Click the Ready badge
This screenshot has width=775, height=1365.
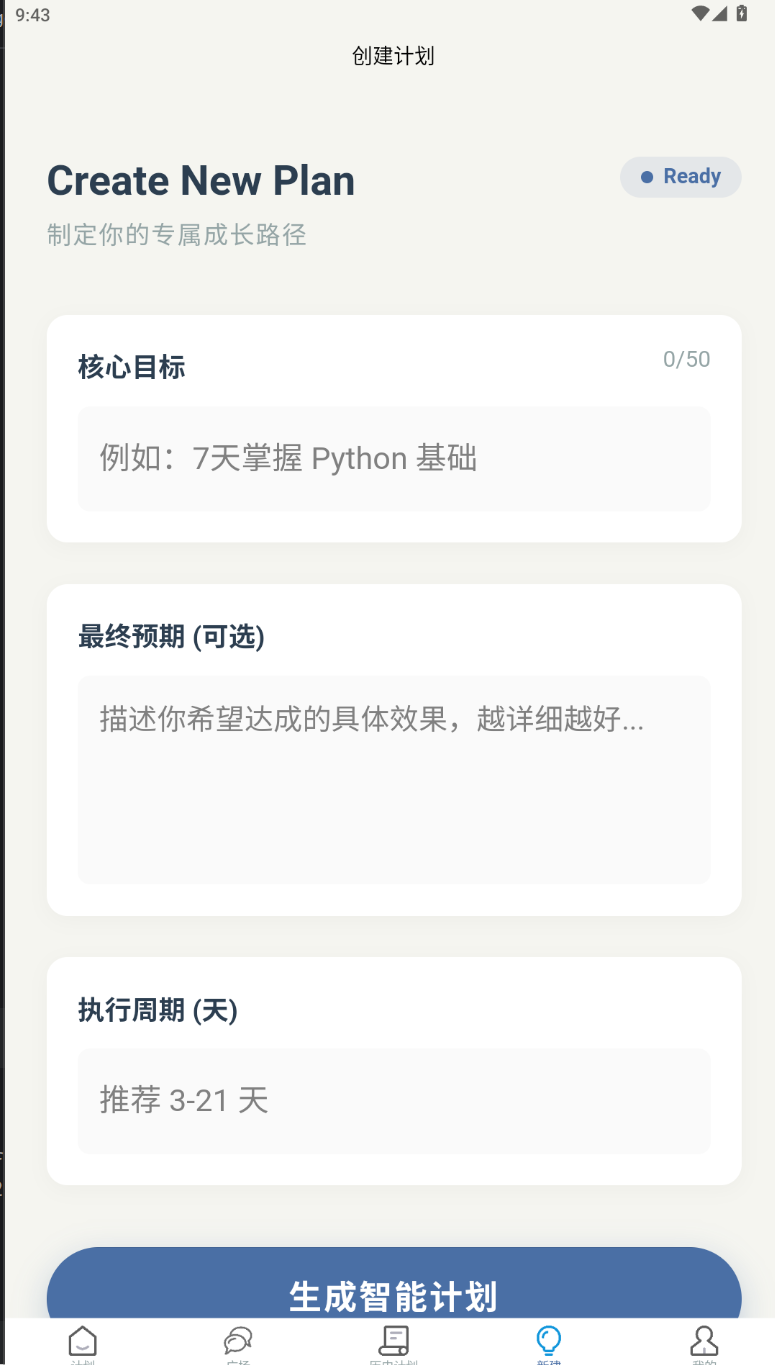(681, 176)
